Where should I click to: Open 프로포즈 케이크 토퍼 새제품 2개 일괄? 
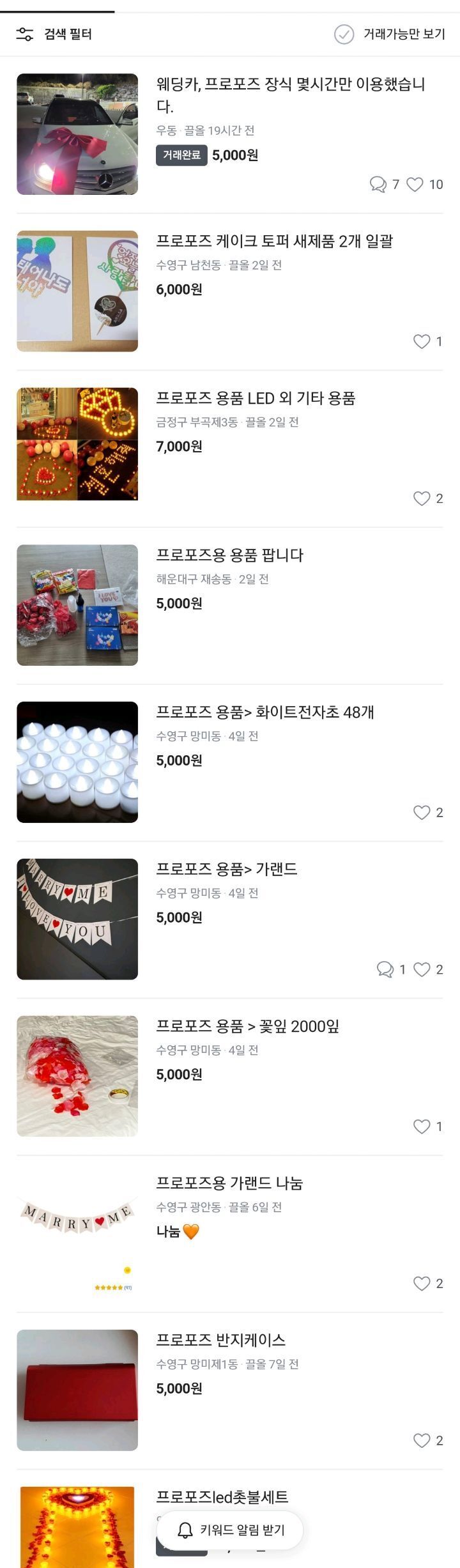coord(275,242)
